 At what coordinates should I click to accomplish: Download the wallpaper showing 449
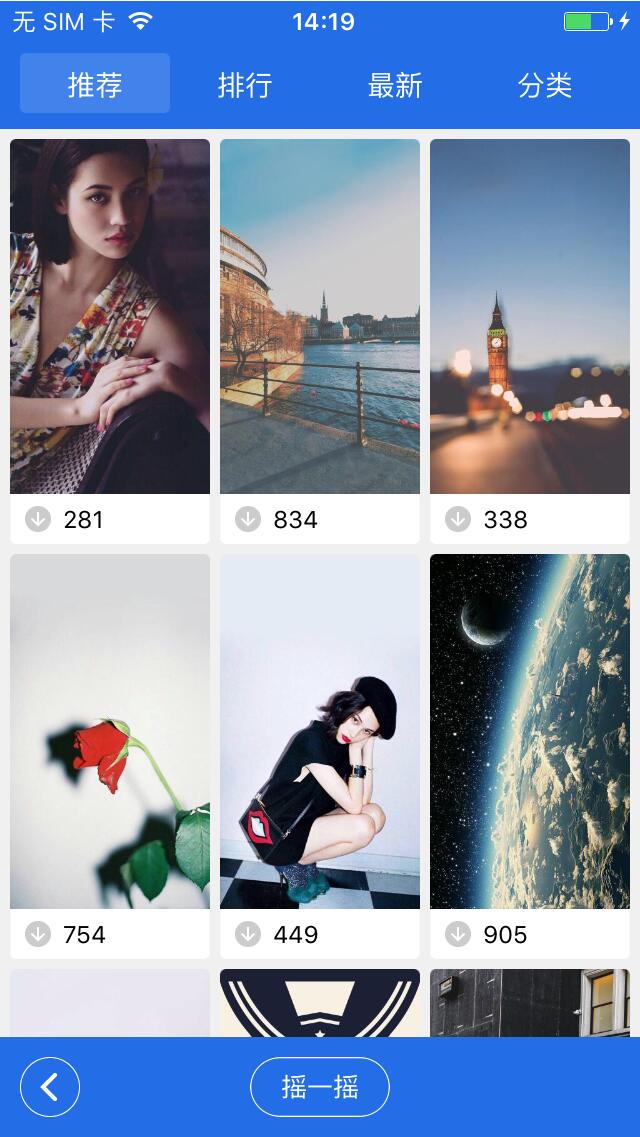tap(248, 934)
